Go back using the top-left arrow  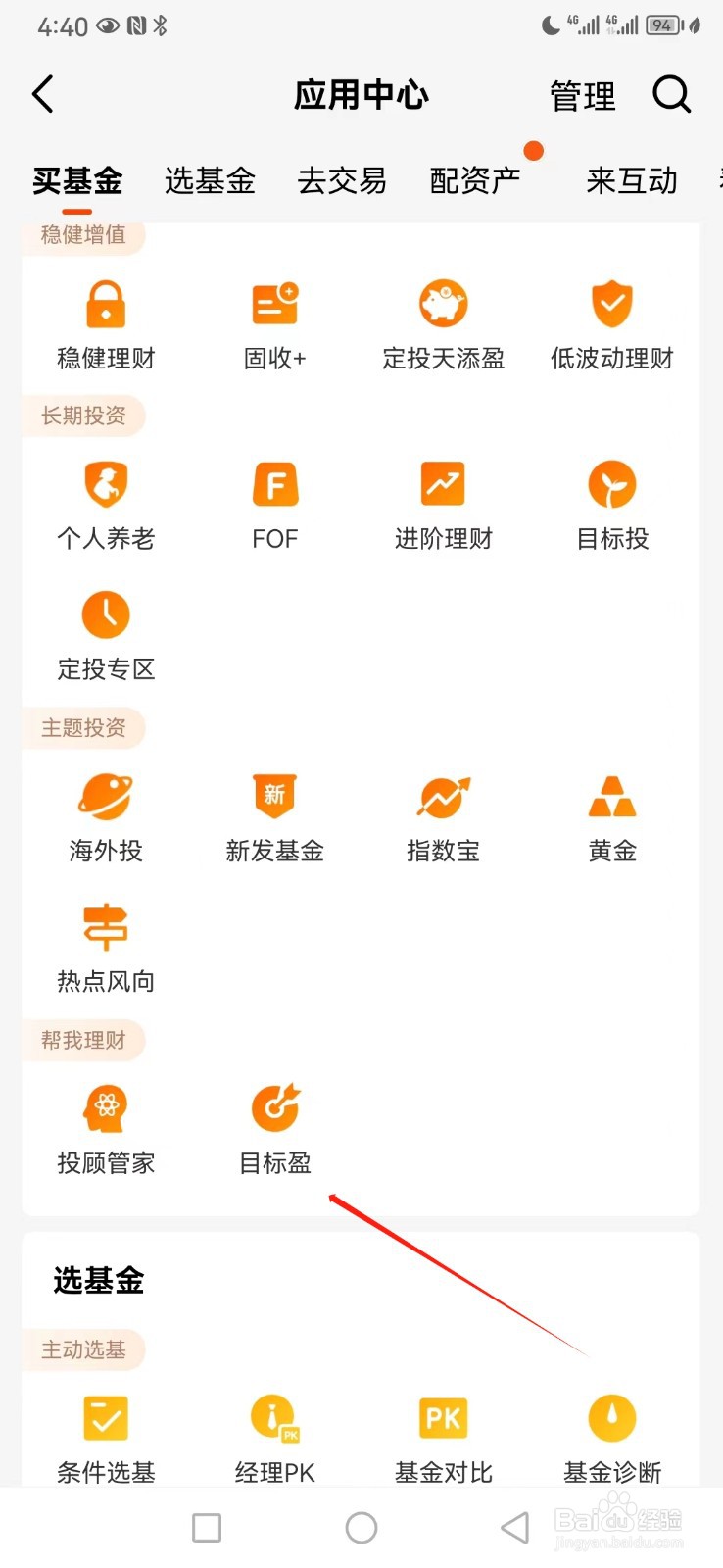coord(43,95)
